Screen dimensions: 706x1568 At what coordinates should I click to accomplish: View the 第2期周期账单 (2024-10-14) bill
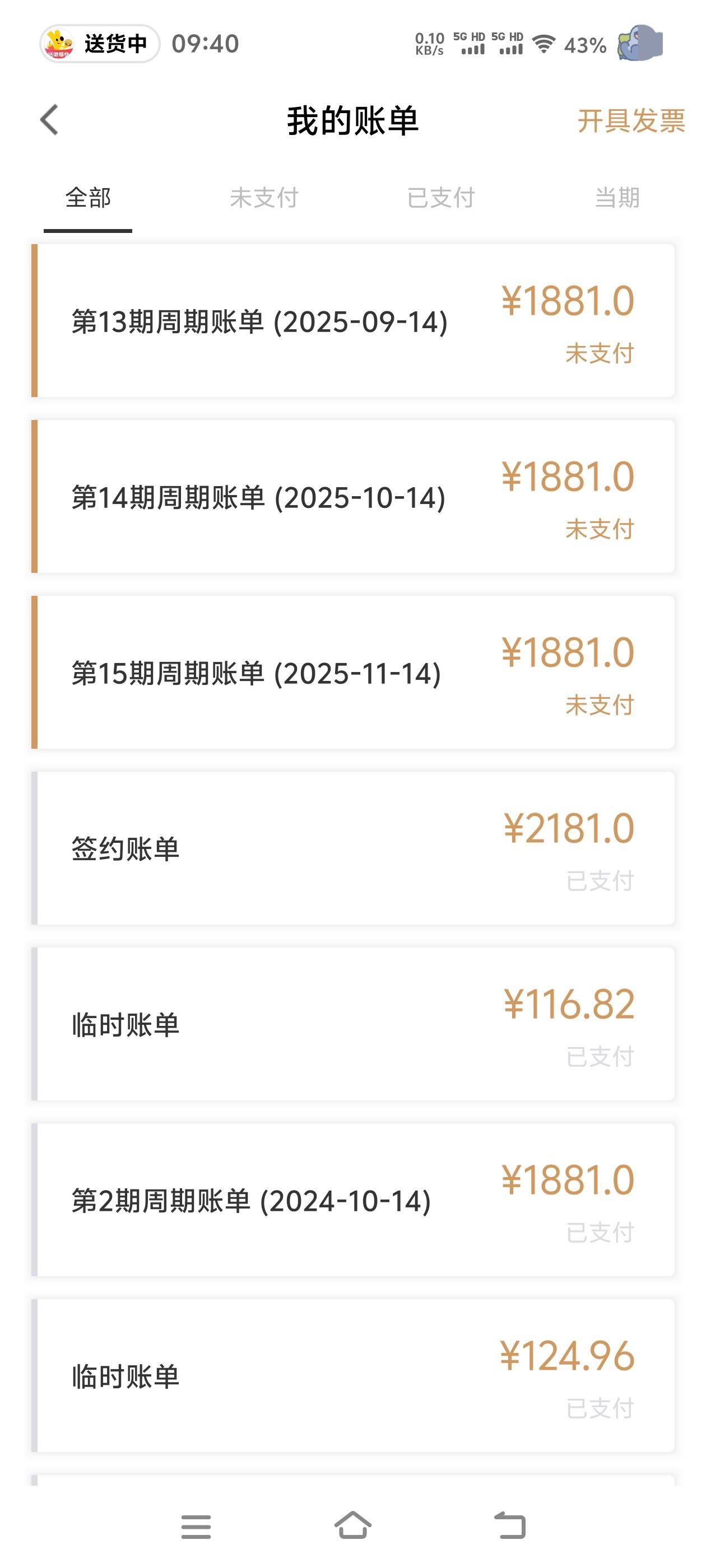pos(354,1200)
